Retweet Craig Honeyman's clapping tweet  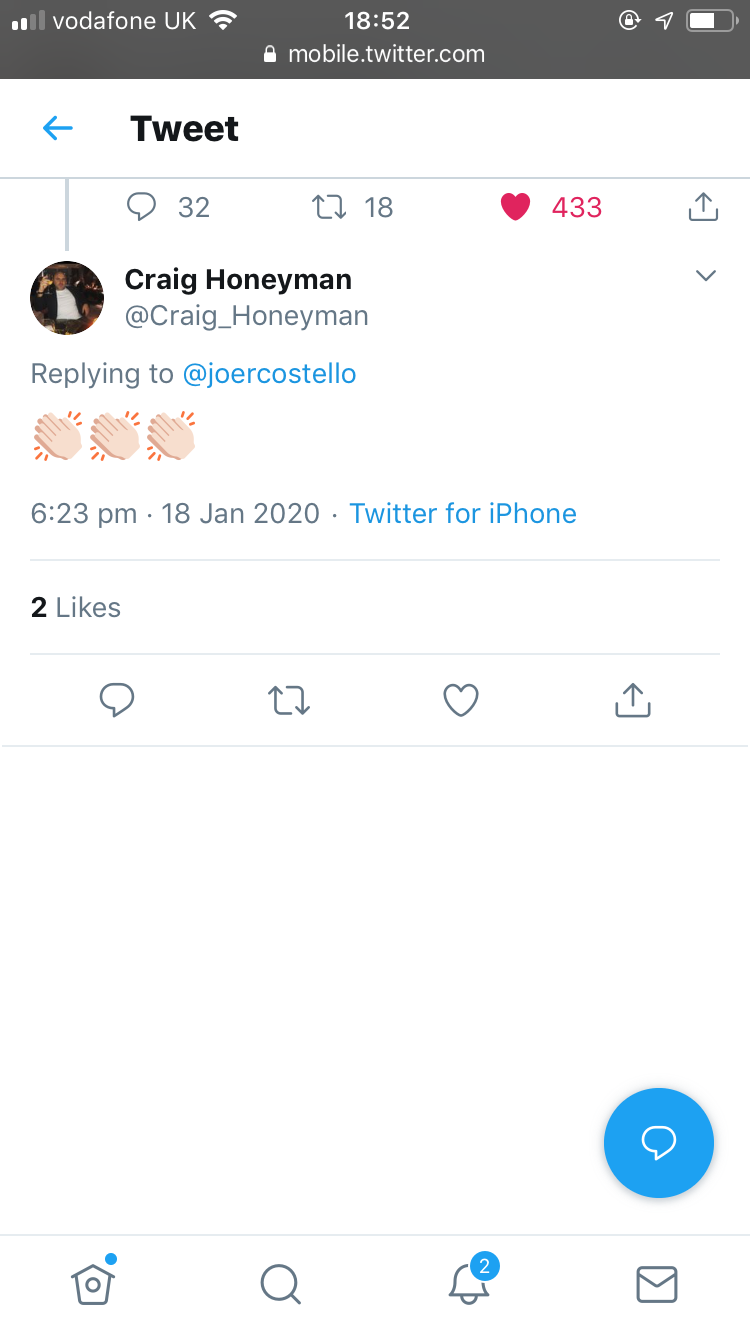290,700
